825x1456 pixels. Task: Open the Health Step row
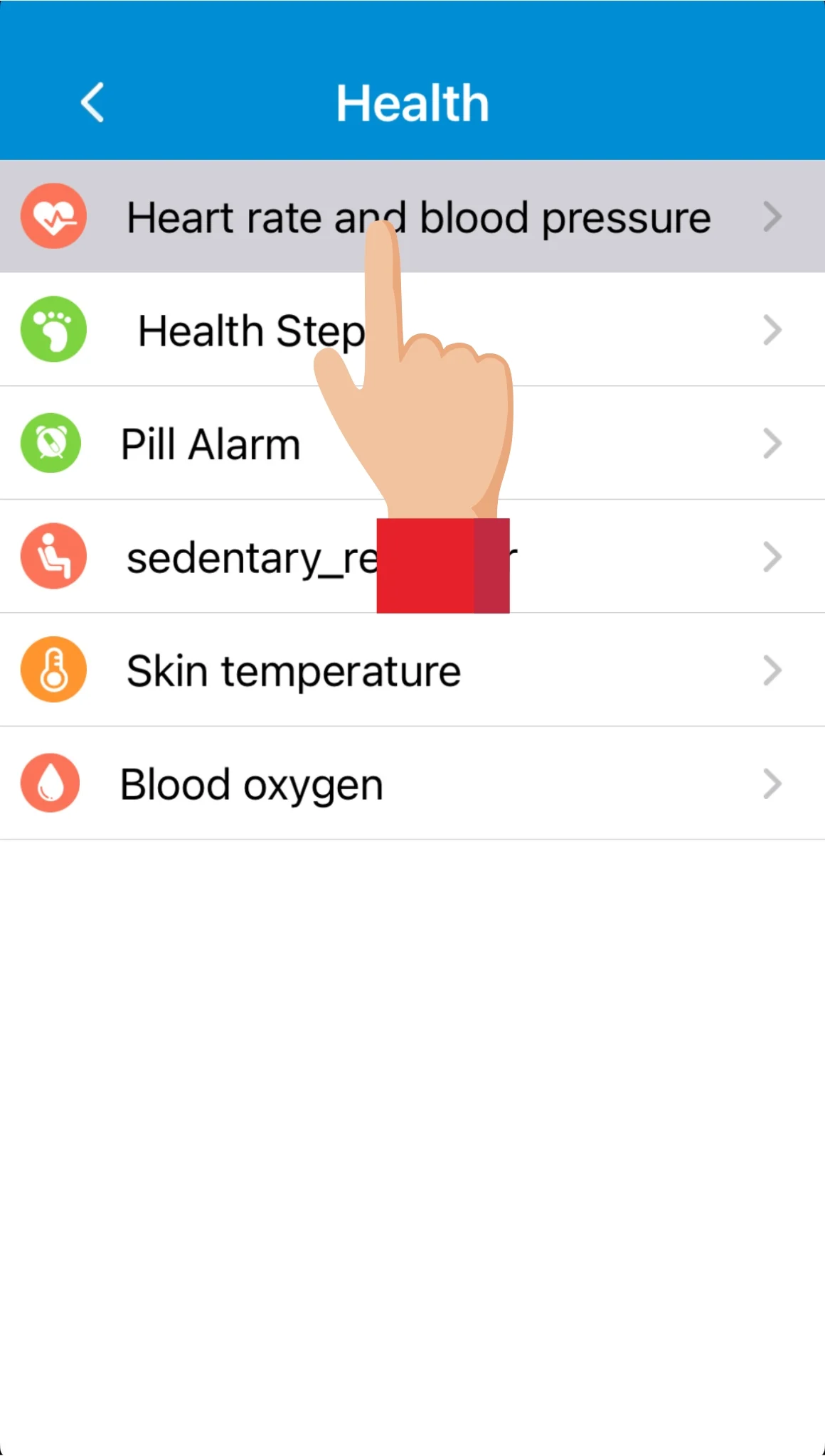[250, 331]
